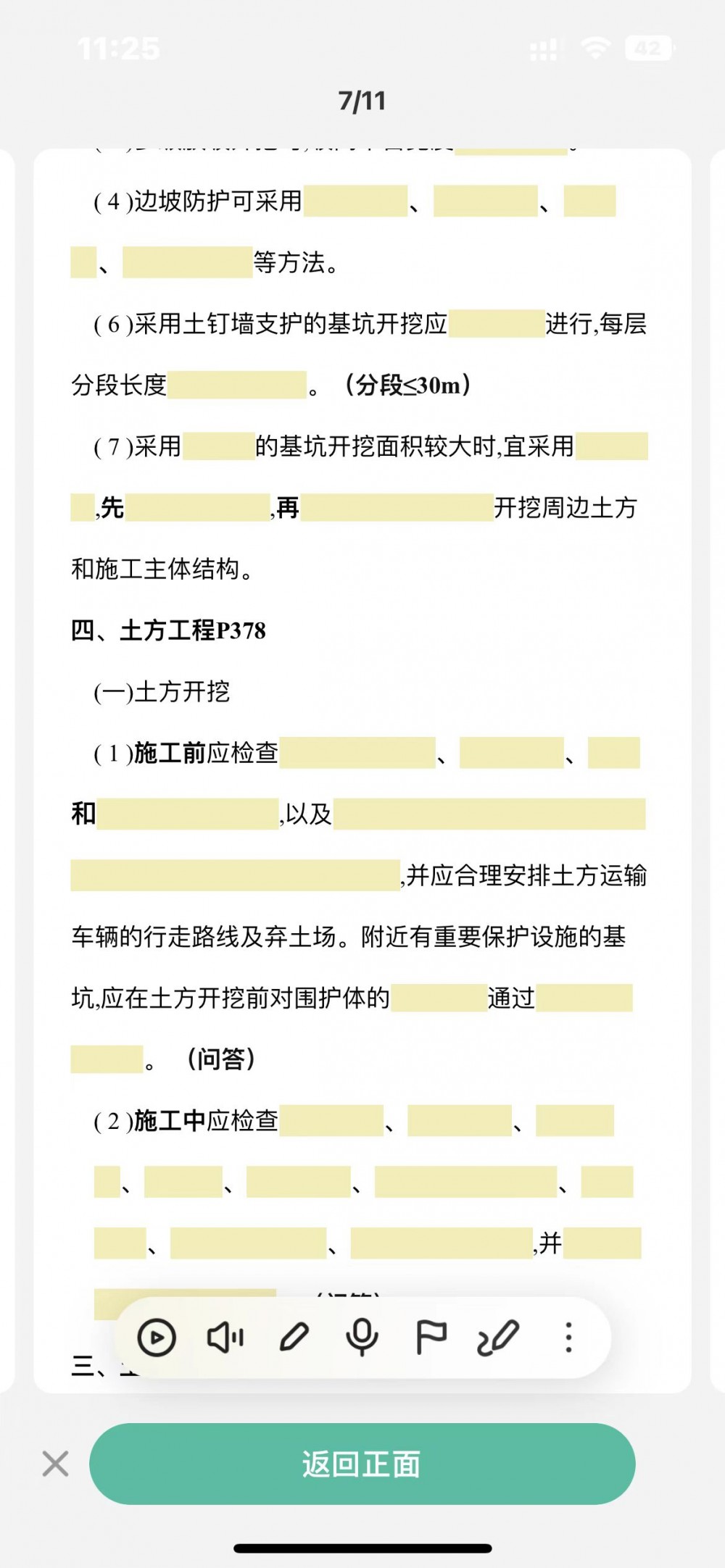Screen dimensions: 725x1568
Task: Close the card review
Action: (x=55, y=1464)
